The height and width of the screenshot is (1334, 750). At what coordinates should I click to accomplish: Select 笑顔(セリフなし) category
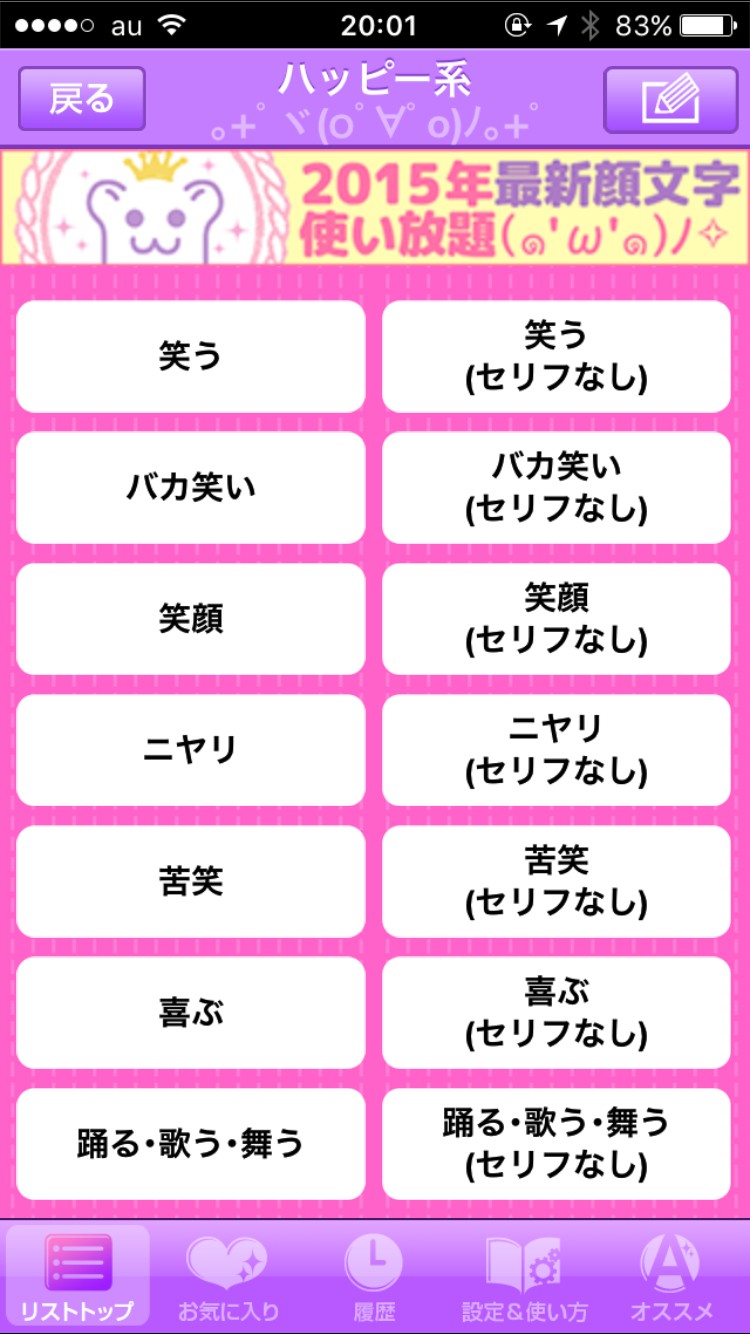coord(556,619)
